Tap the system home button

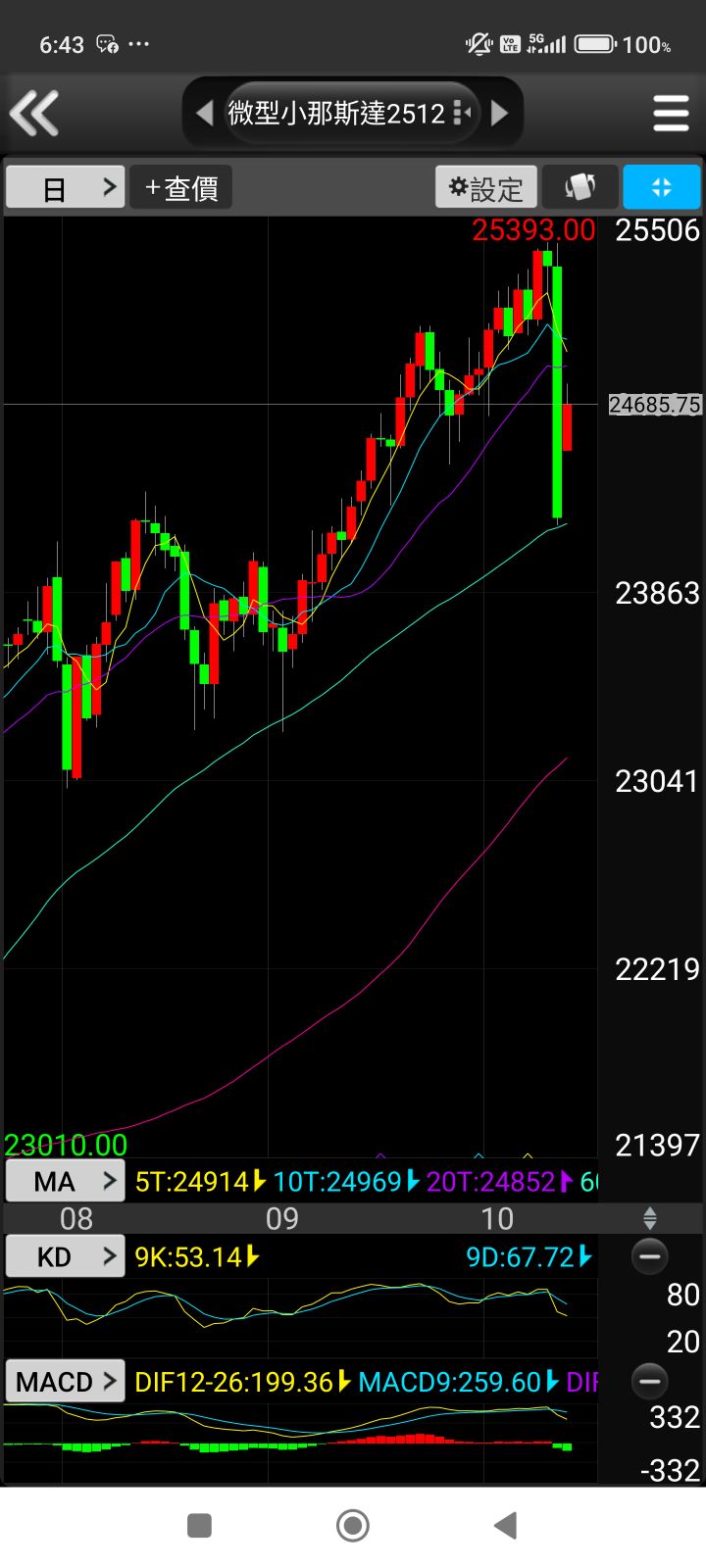pyautogui.click(x=353, y=1525)
